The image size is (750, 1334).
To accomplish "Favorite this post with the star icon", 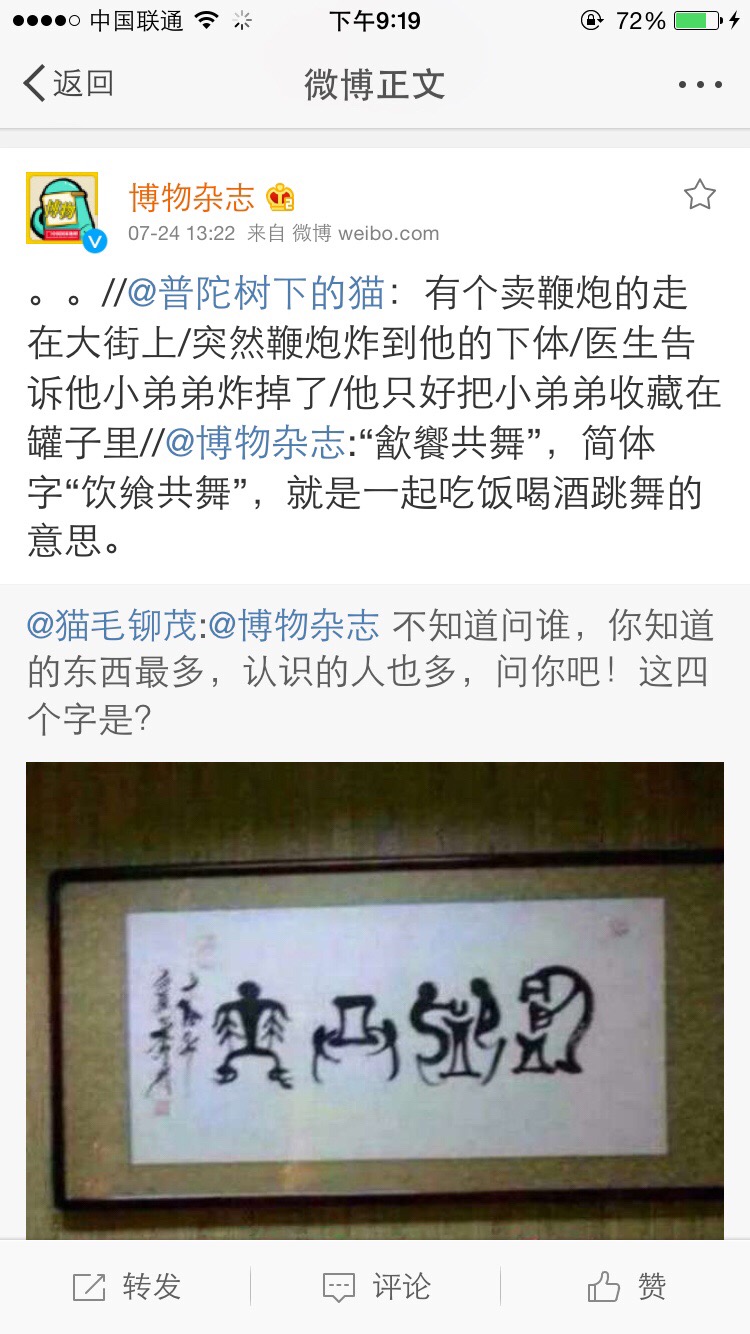I will point(699,195).
